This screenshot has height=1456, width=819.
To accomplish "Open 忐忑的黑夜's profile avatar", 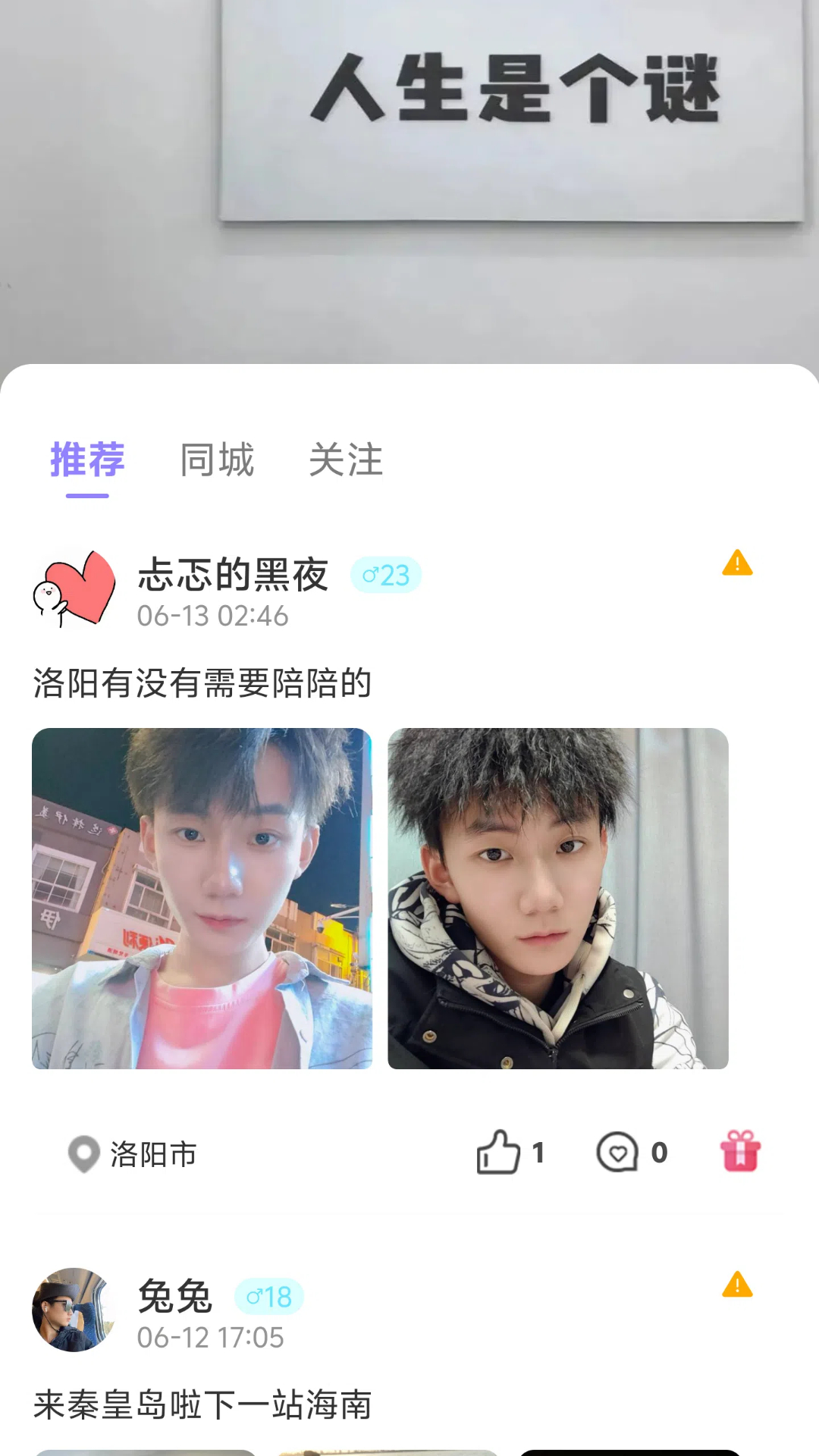I will click(74, 589).
